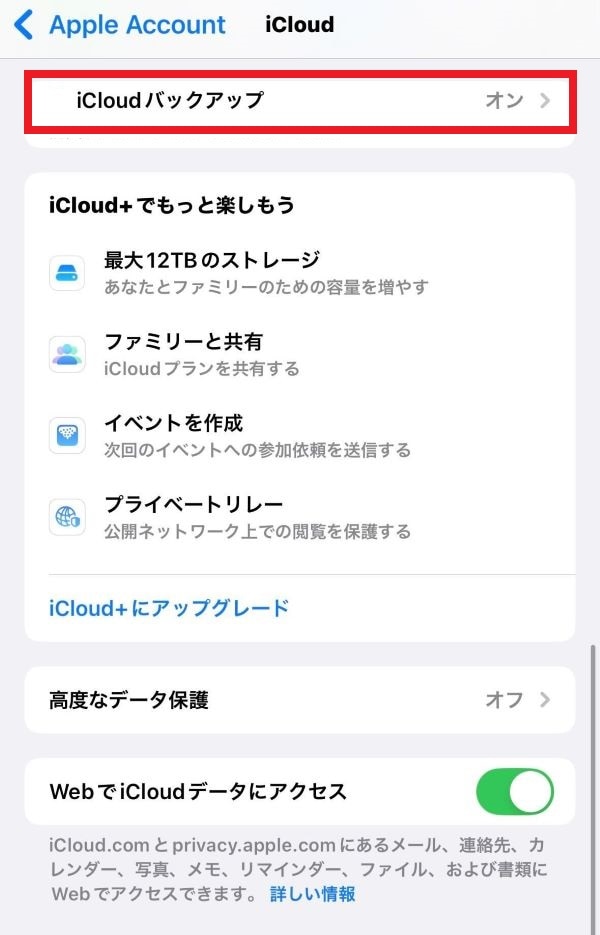The height and width of the screenshot is (935, 600).
Task: Tap iCloud+にアップグレード link
Action: tap(169, 607)
